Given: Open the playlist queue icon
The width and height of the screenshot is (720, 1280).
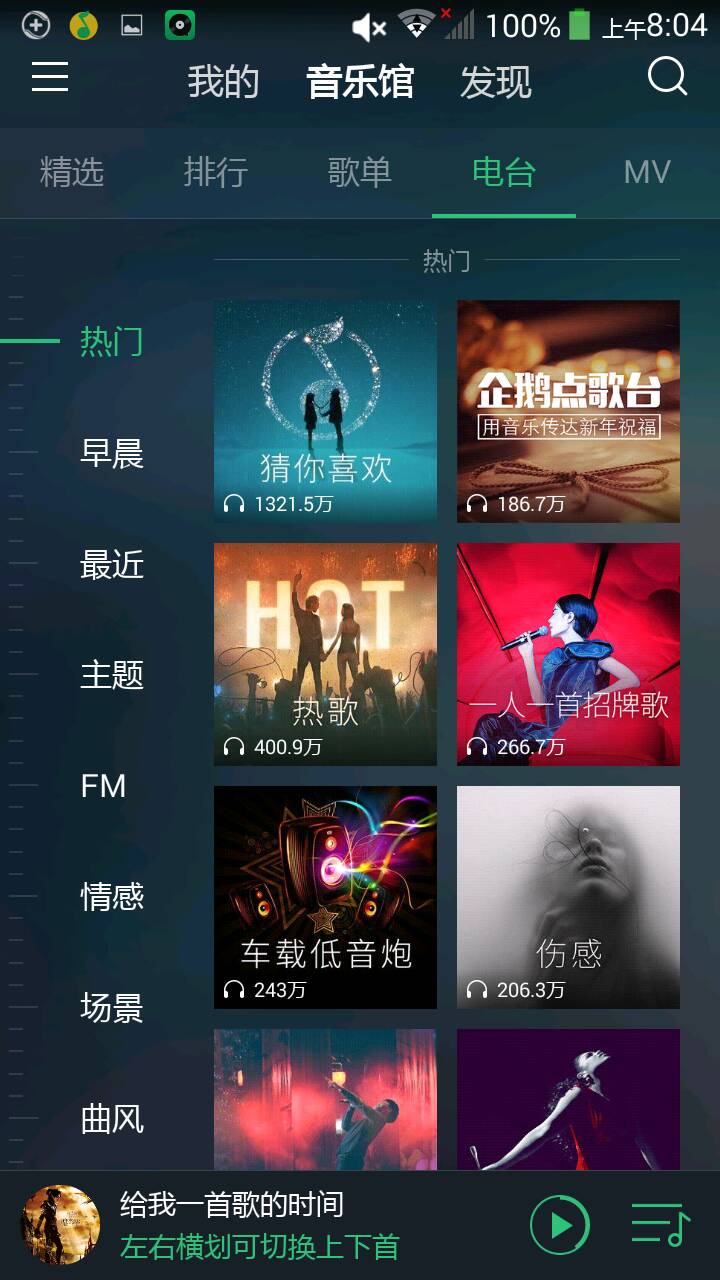Looking at the screenshot, I should 661,1225.
